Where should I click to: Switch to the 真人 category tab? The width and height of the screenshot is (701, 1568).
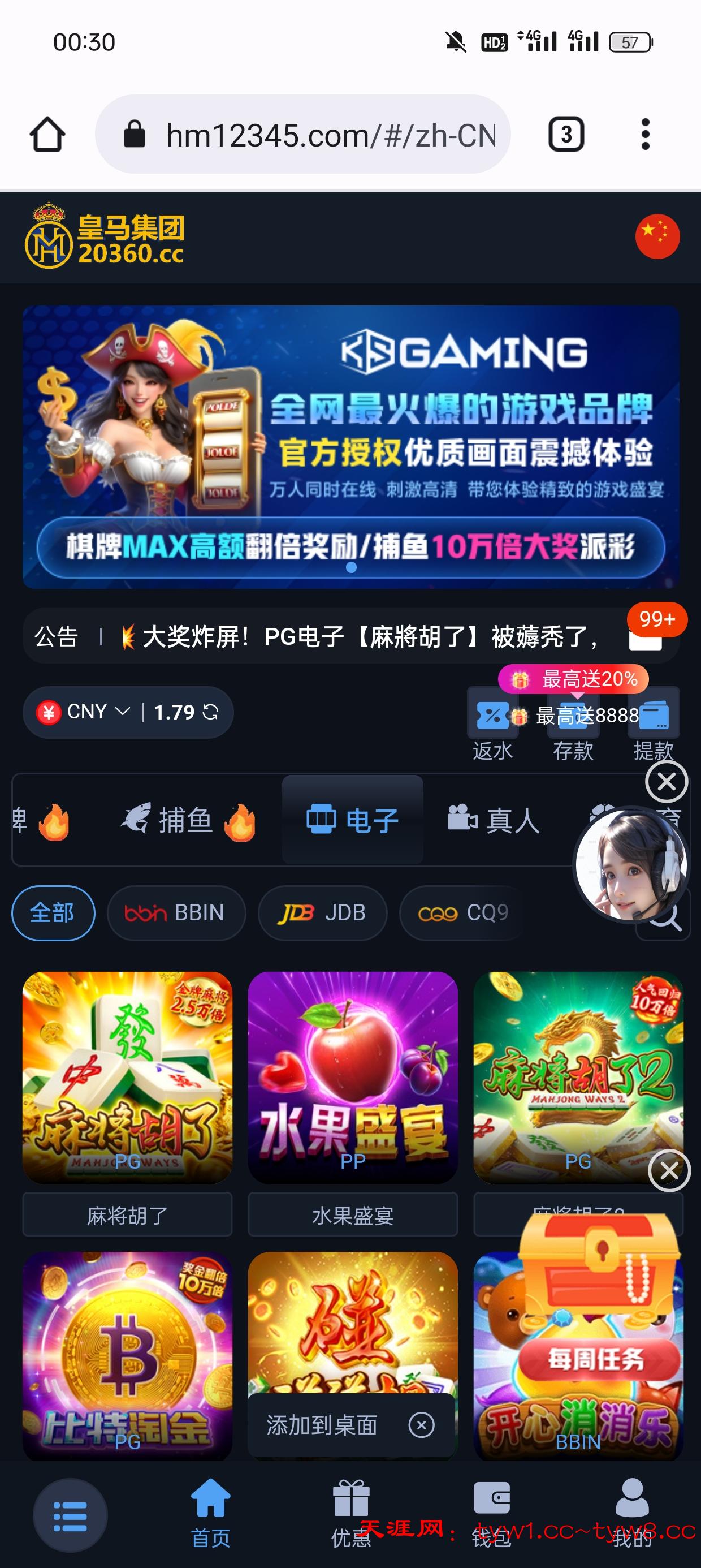pyautogui.click(x=494, y=821)
